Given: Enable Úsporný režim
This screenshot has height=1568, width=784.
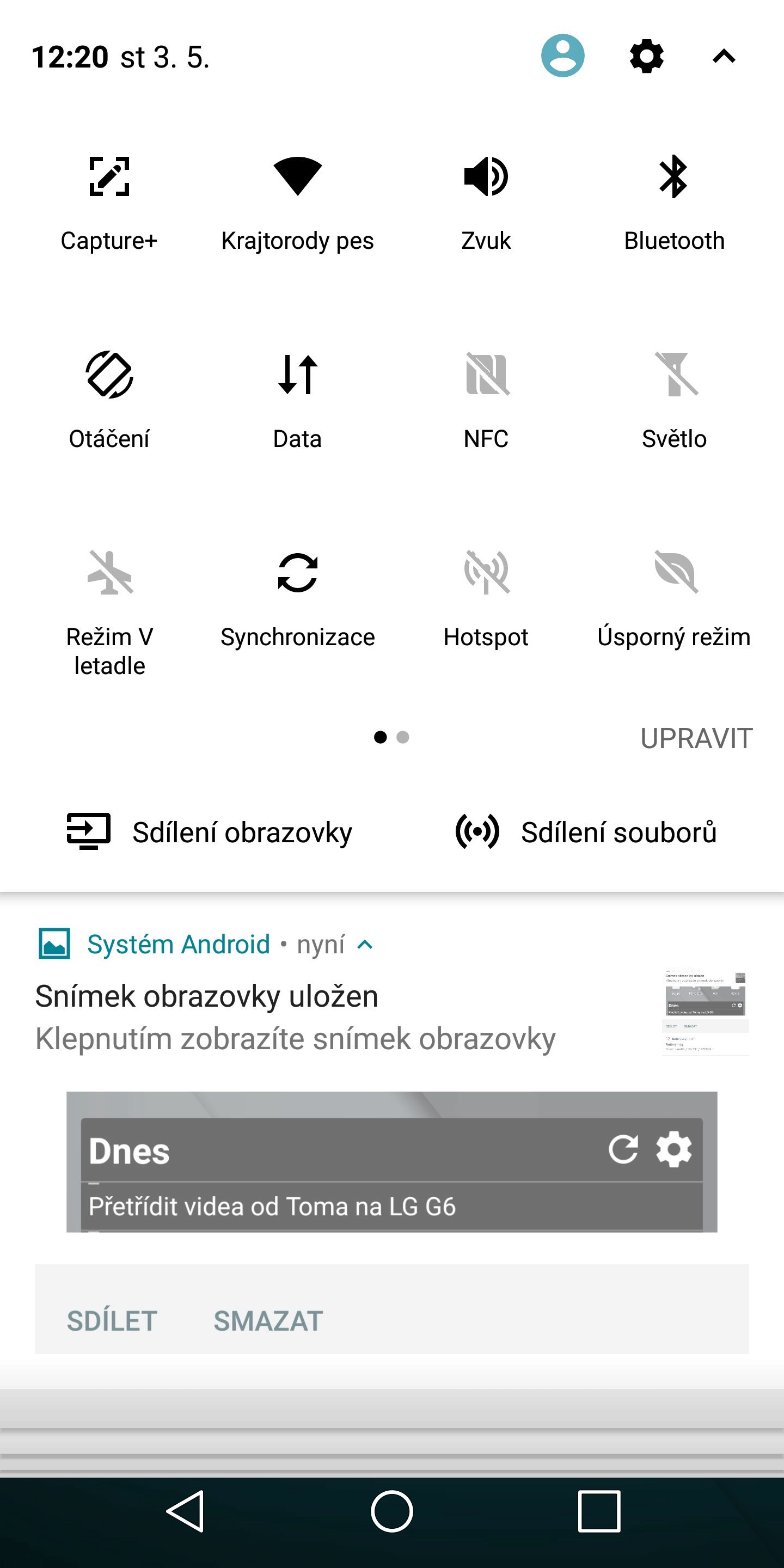Looking at the screenshot, I should (674, 573).
